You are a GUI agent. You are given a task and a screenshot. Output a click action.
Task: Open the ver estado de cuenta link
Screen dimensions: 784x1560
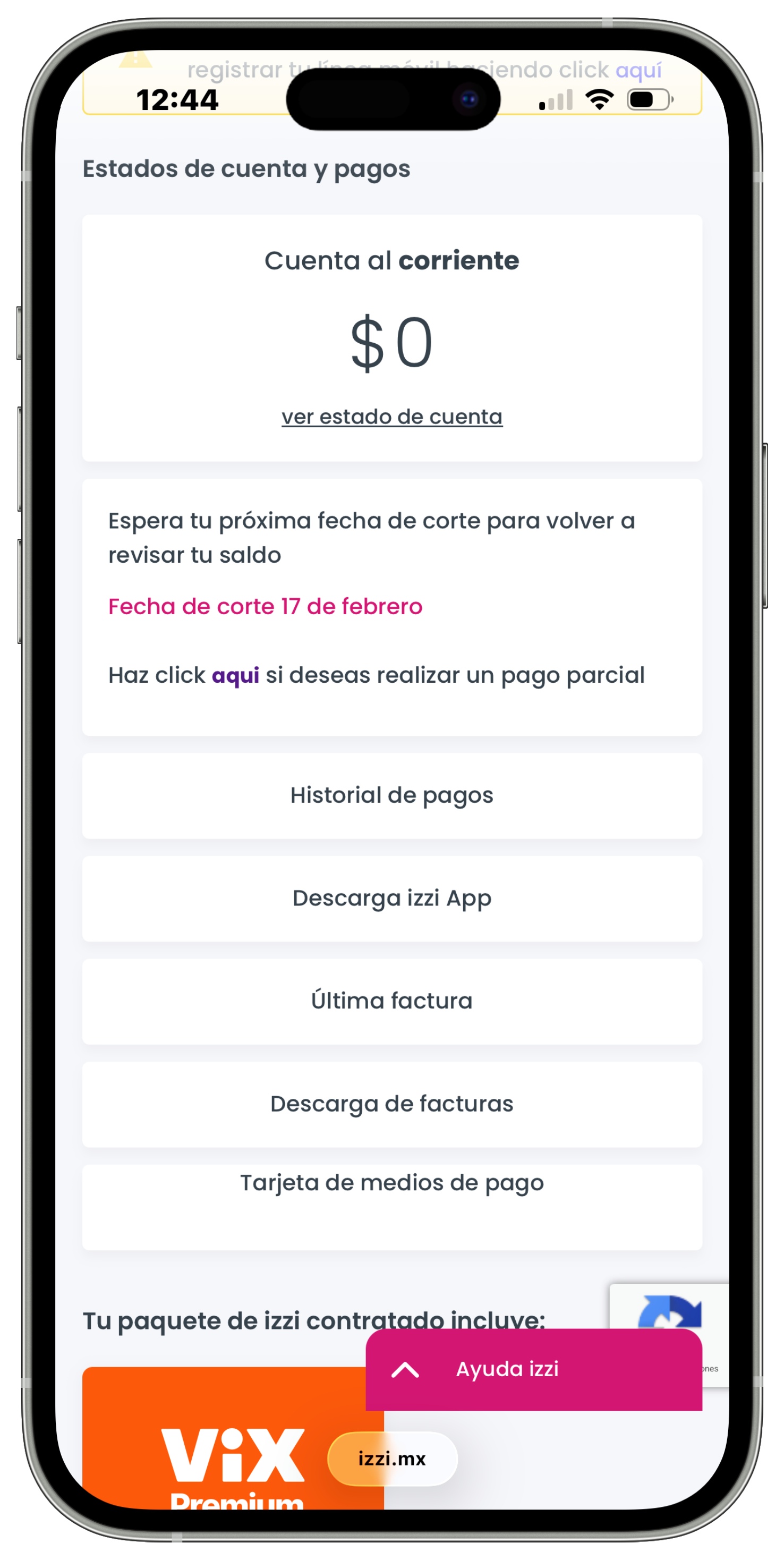point(391,417)
